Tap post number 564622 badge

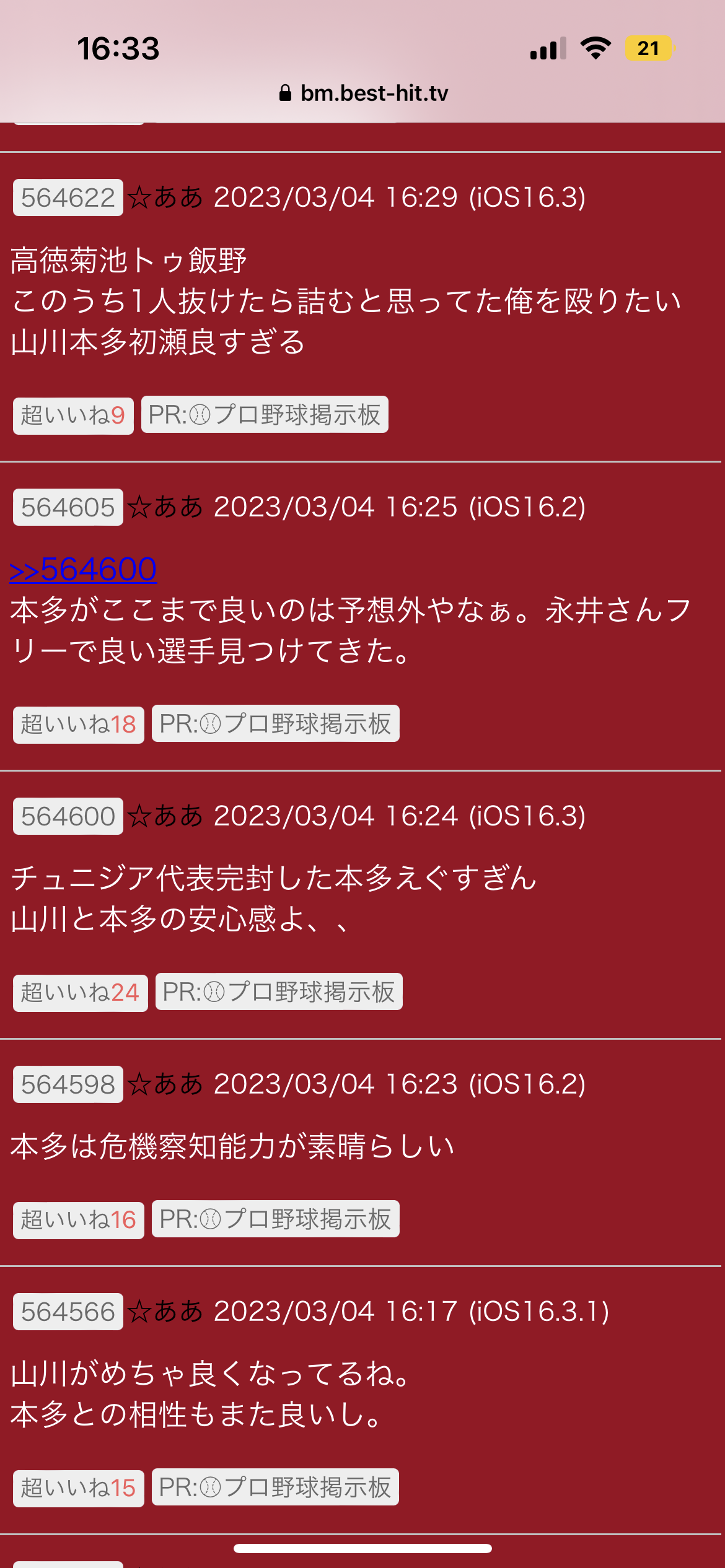click(68, 198)
